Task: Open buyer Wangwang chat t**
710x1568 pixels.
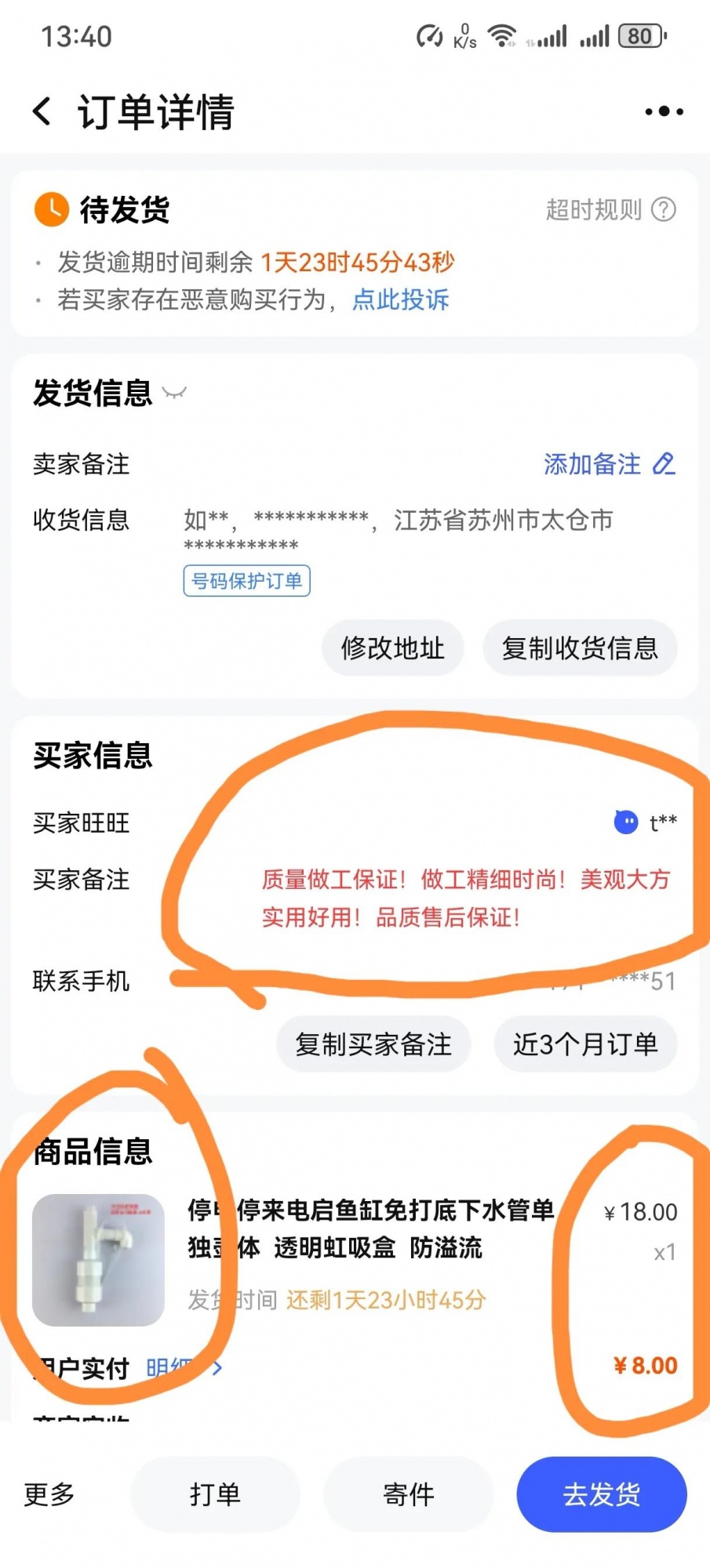Action: coord(646,822)
